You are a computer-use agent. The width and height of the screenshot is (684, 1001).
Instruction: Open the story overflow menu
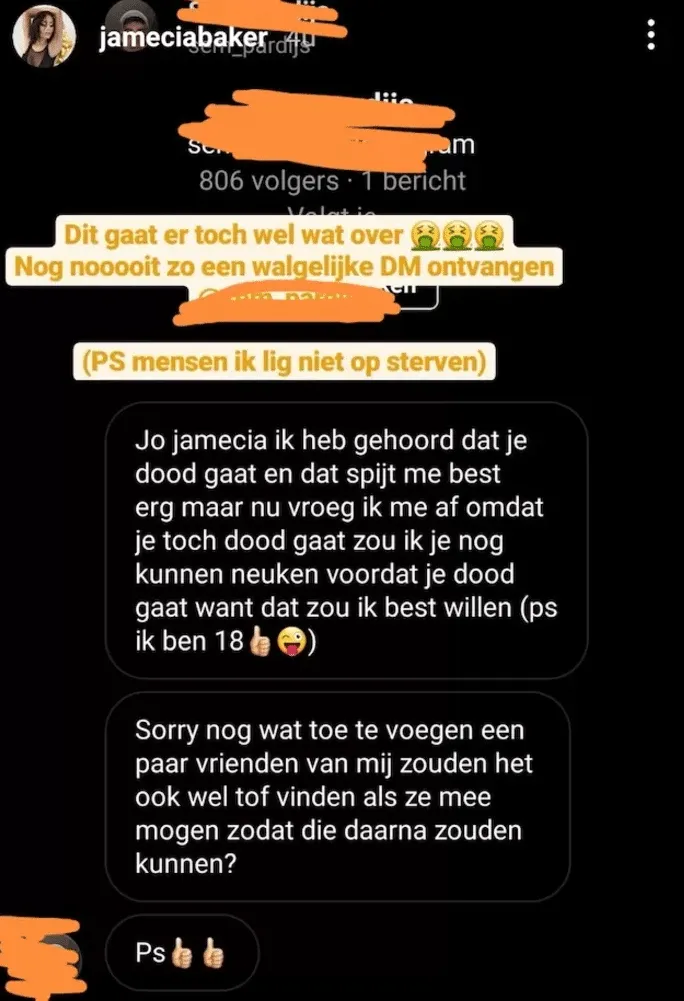[652, 37]
